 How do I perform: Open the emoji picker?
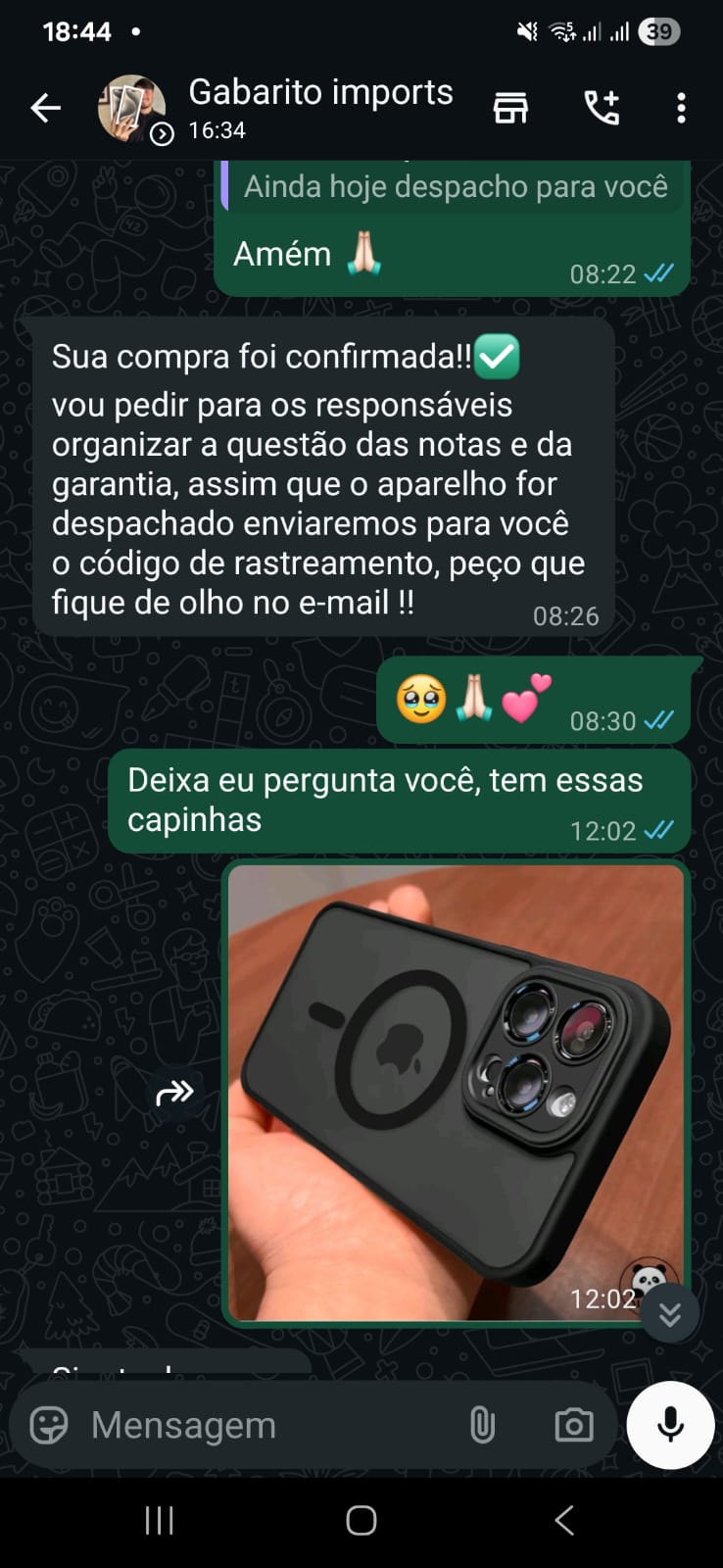49,1425
